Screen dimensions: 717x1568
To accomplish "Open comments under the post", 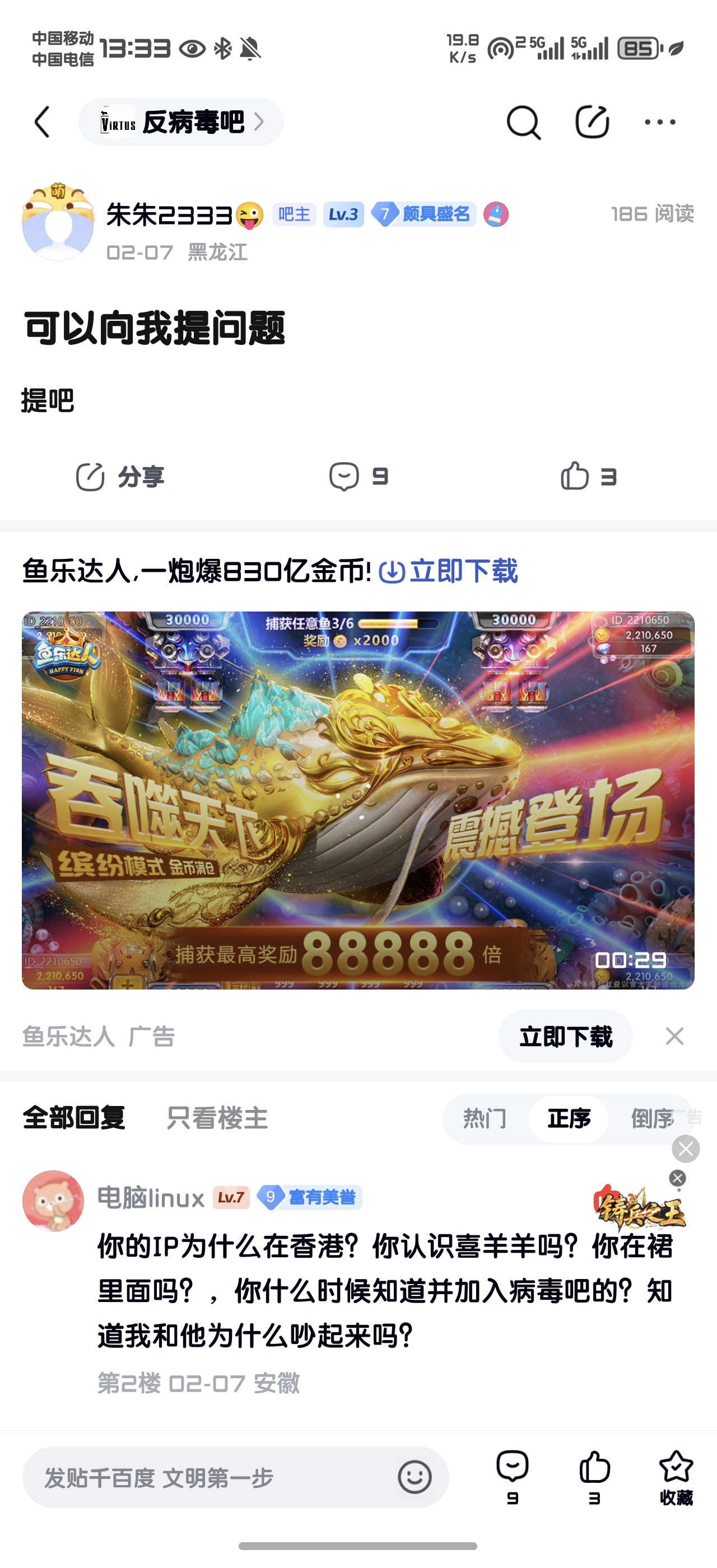I will pos(358,477).
